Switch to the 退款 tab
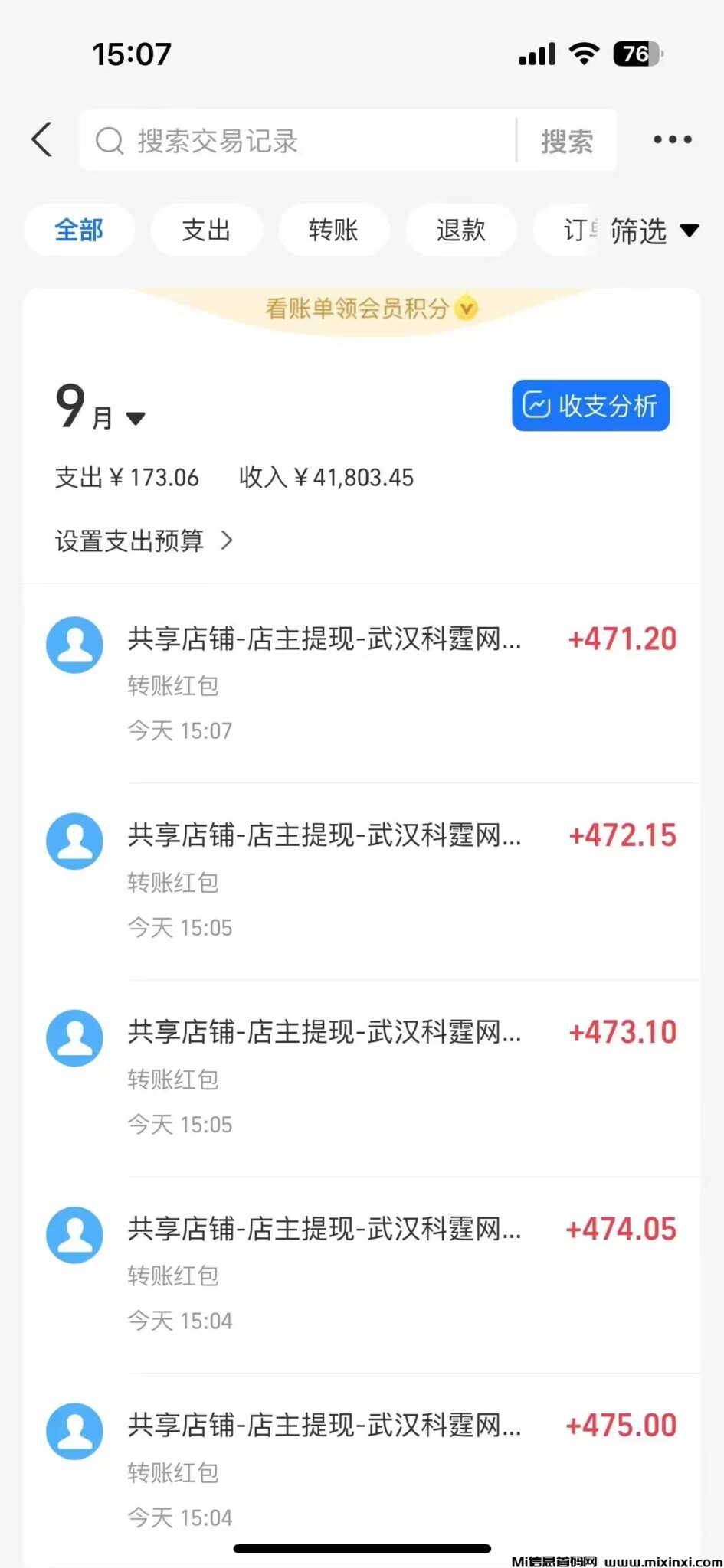 (460, 230)
